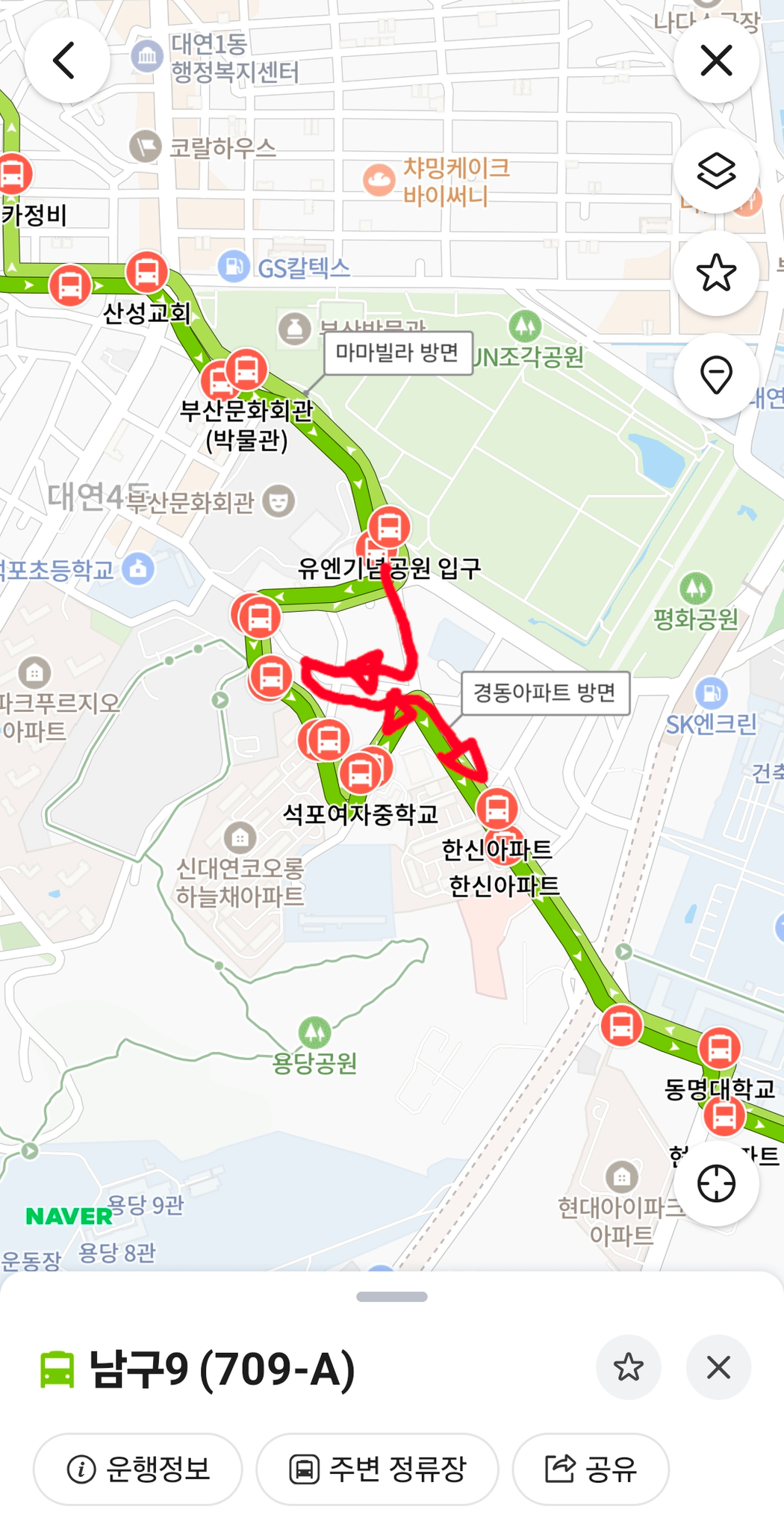Viewport: 784px width, 1530px height.
Task: Open 운행정보 service information
Action: coord(138,1469)
